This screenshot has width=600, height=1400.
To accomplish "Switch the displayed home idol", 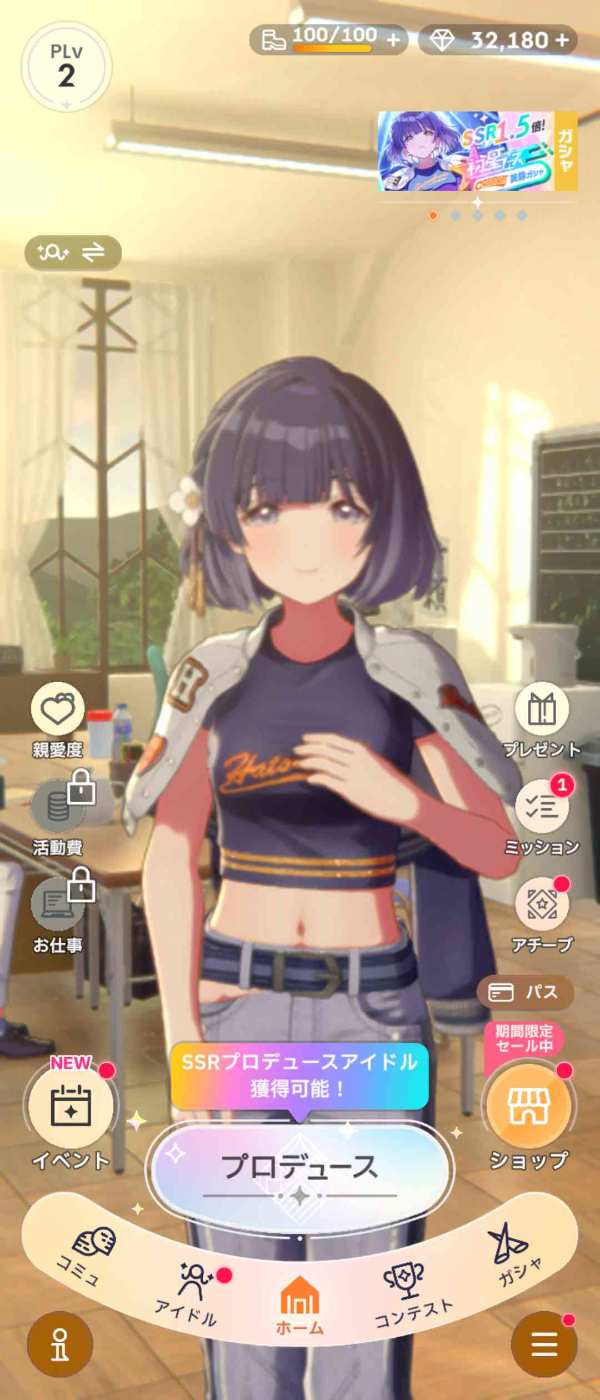I will (73, 253).
